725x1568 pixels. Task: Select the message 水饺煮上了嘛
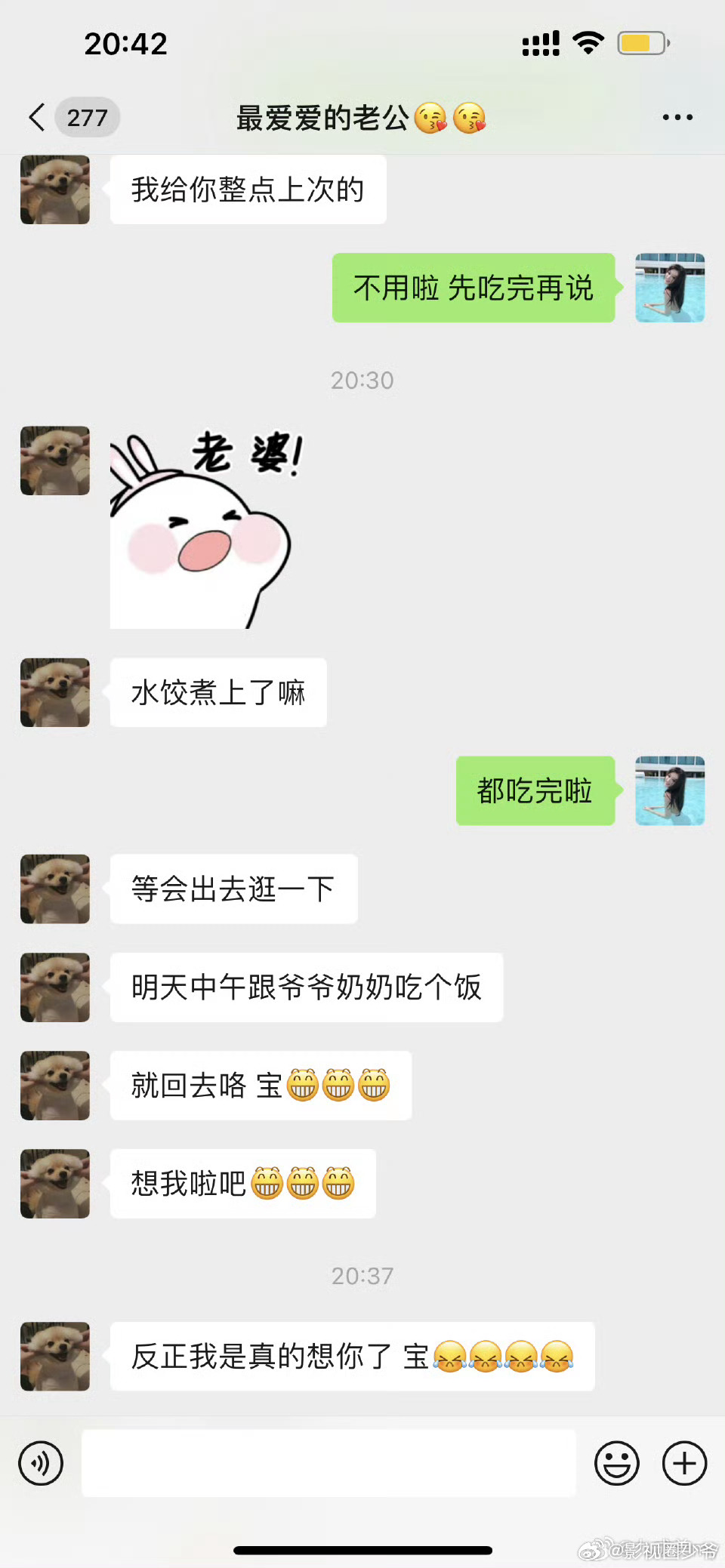pyautogui.click(x=217, y=692)
